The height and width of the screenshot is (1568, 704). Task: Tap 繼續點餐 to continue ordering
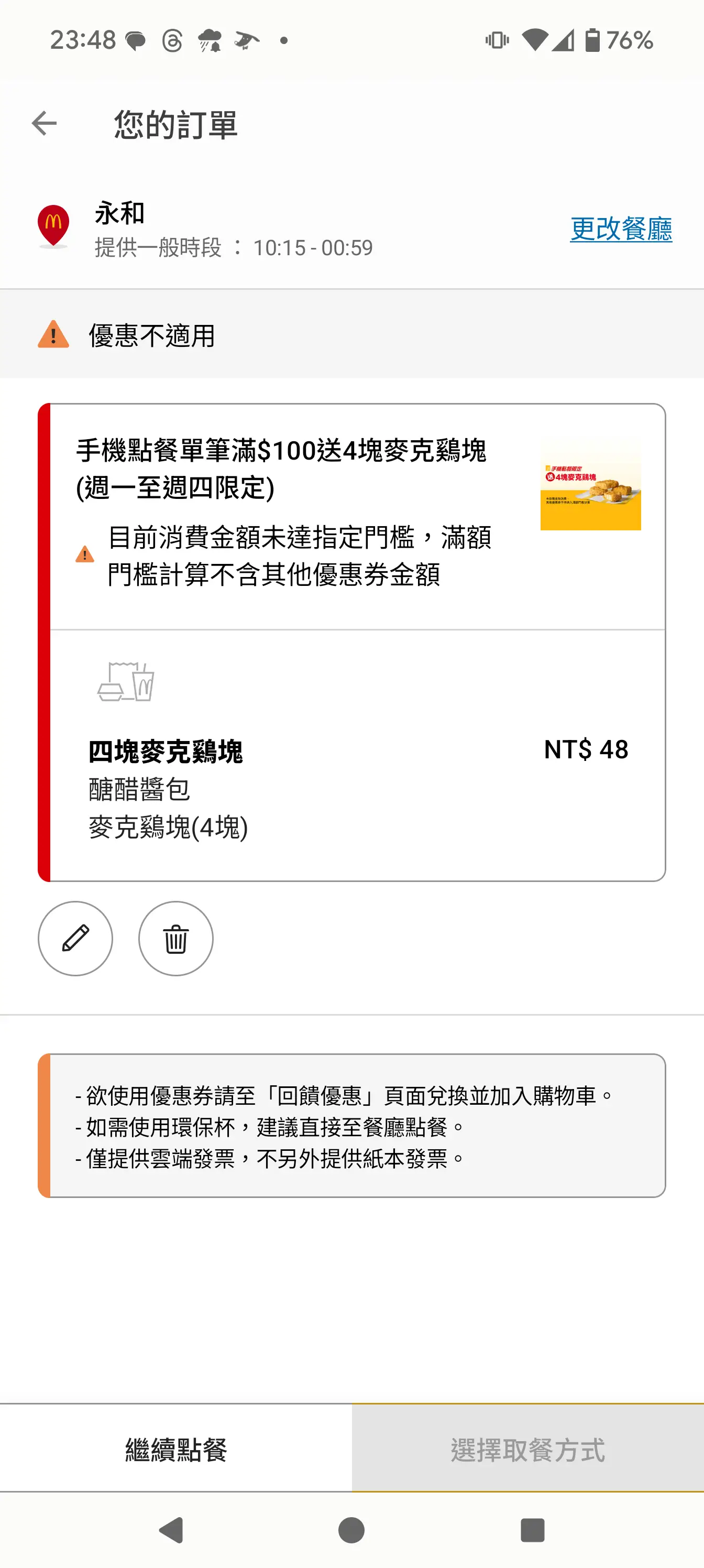(176, 1450)
